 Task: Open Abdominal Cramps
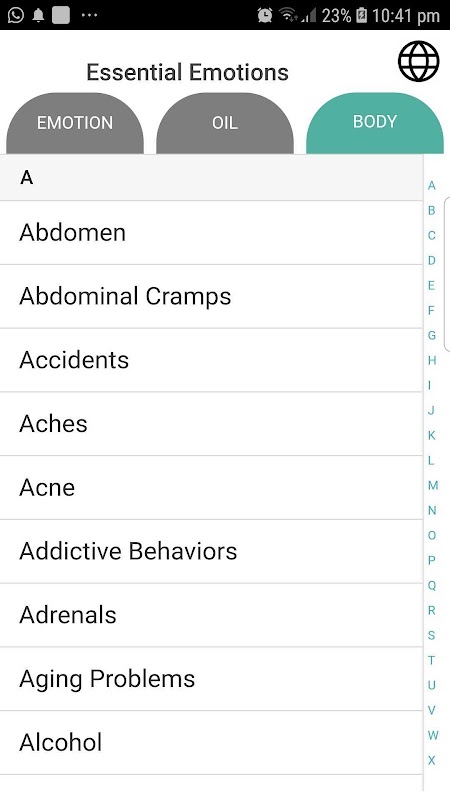click(211, 296)
